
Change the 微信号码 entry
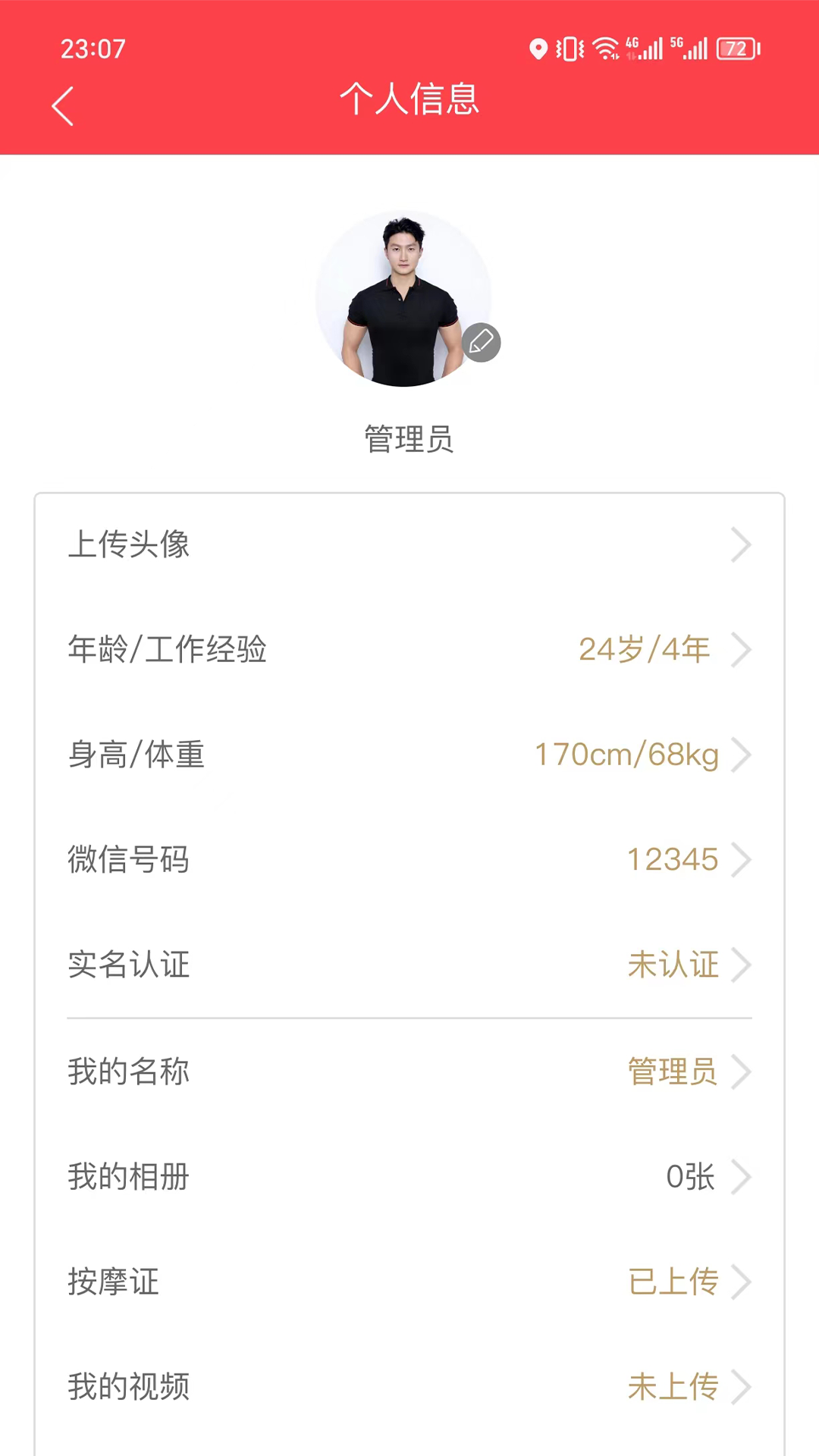pos(409,859)
